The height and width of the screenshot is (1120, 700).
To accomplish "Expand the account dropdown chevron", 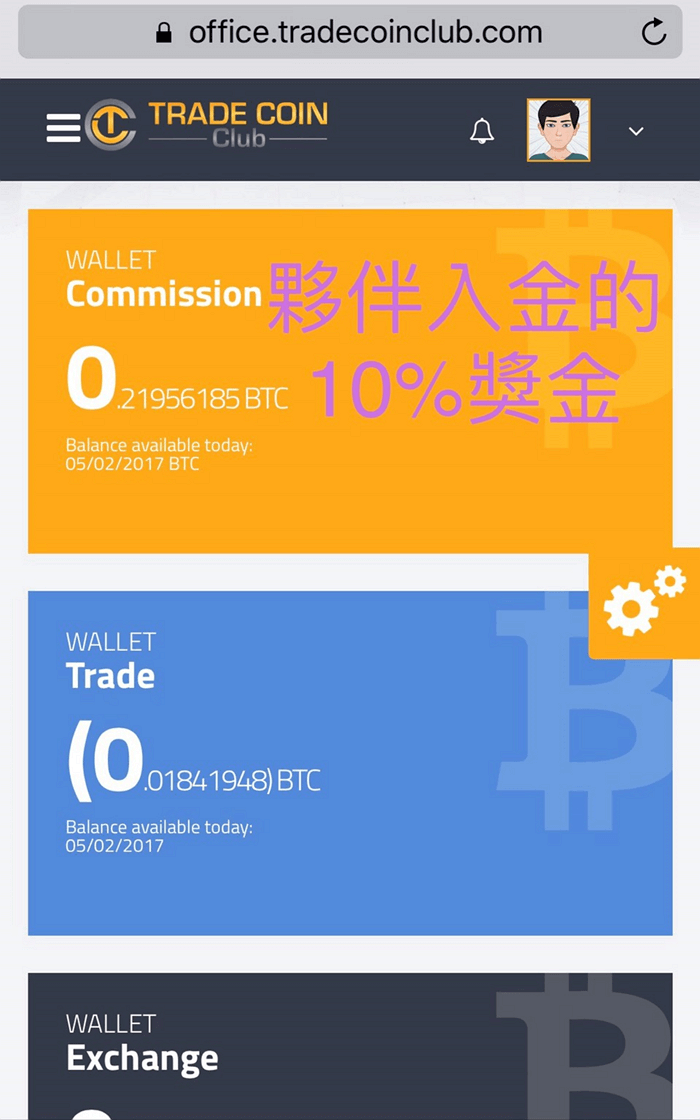I will click(636, 131).
